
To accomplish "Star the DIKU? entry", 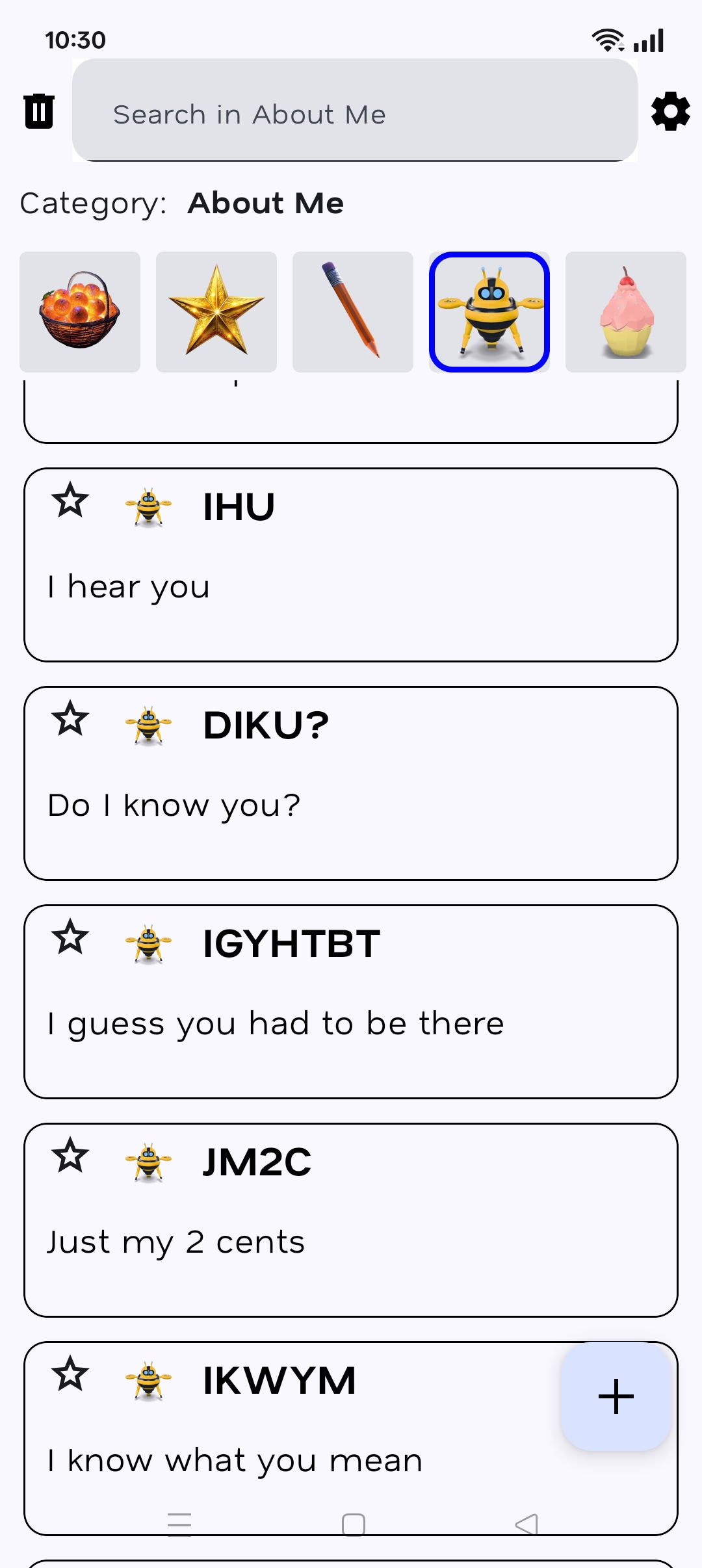I will click(70, 719).
